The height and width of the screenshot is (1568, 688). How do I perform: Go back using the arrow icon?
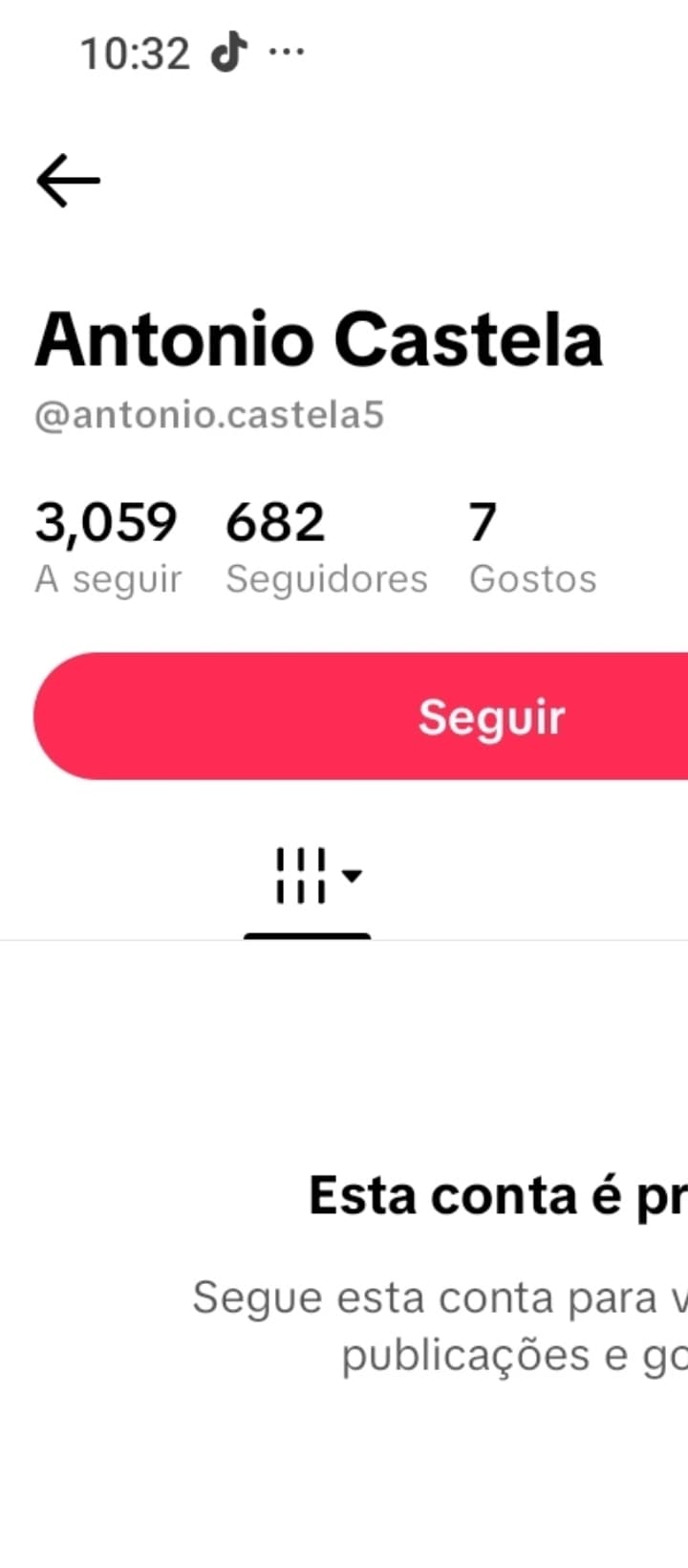click(x=68, y=180)
